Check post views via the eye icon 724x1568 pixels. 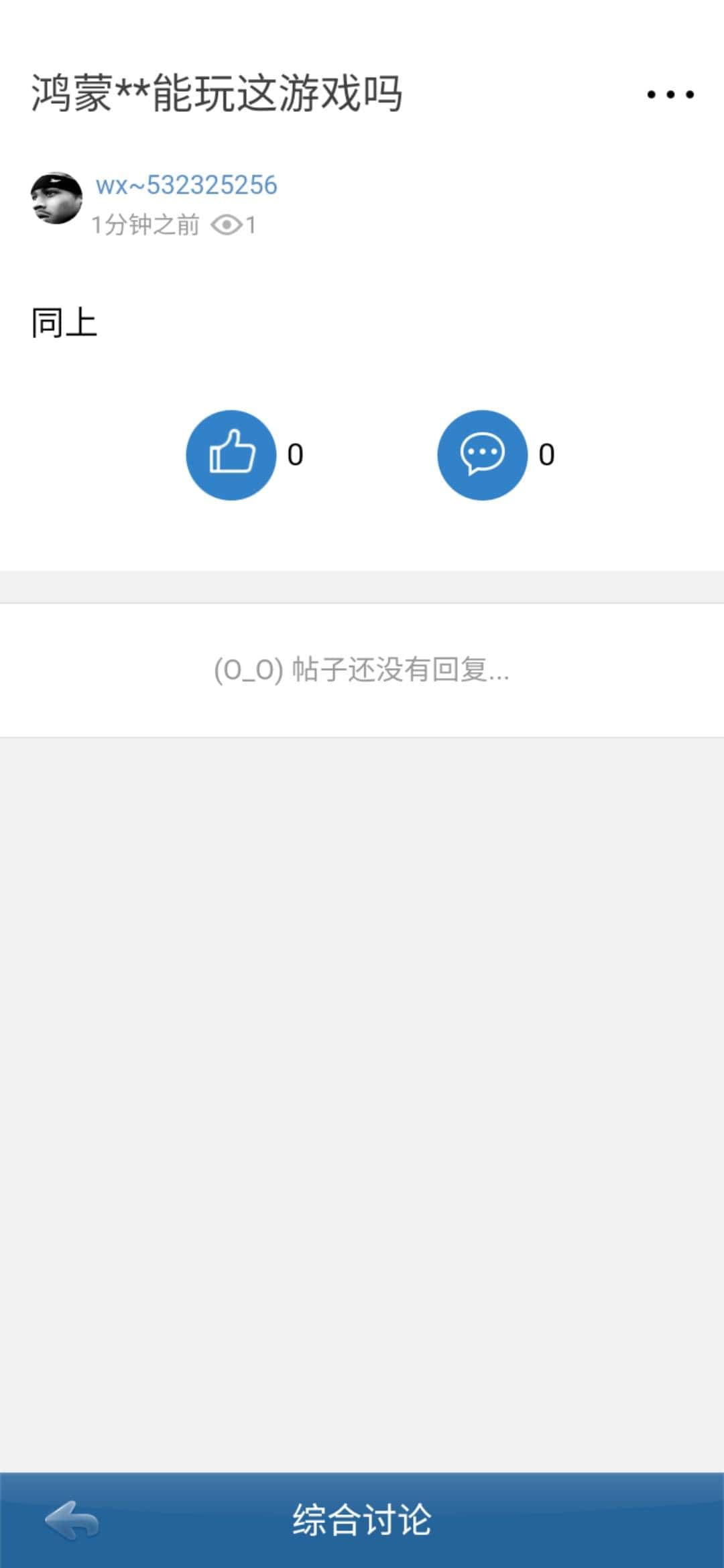pos(227,226)
